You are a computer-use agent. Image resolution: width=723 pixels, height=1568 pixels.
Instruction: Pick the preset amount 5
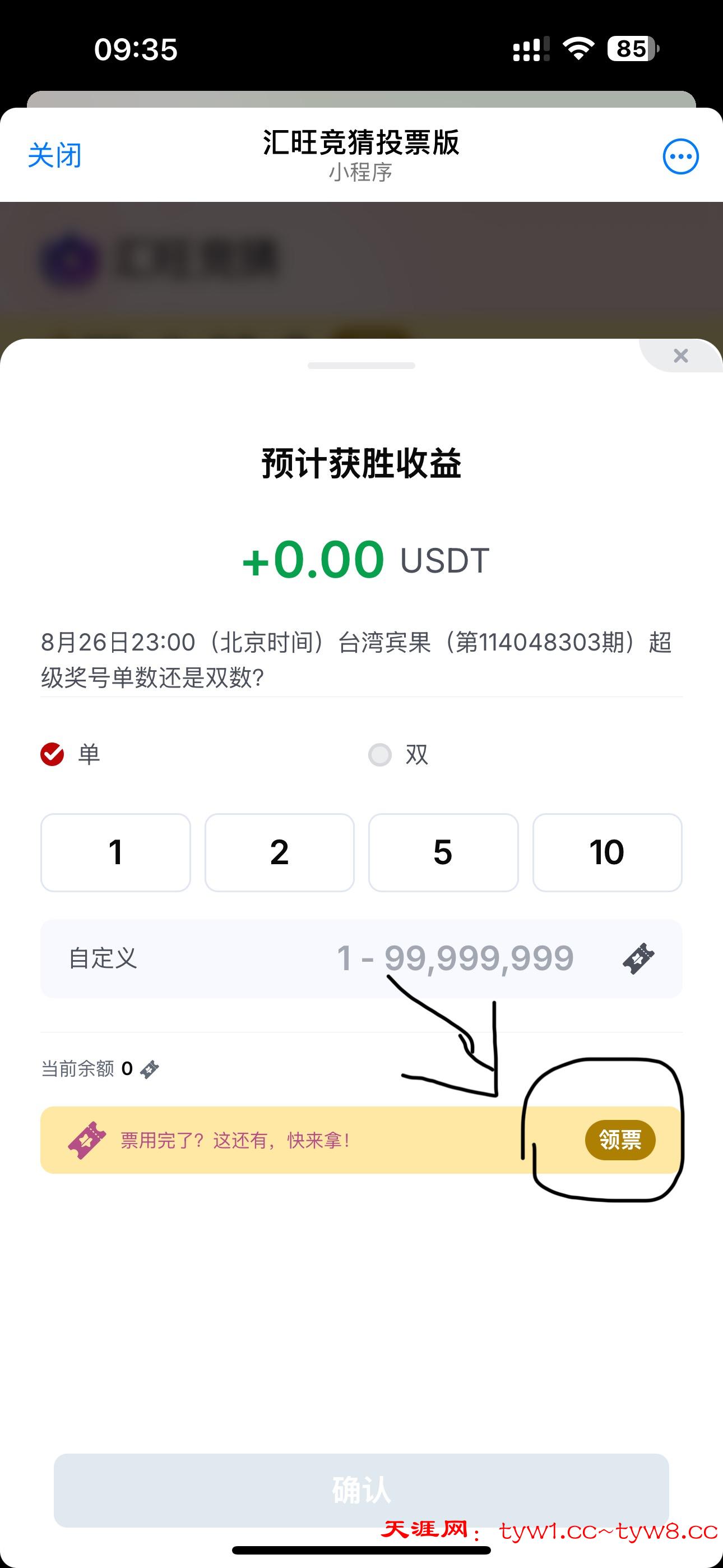[x=443, y=852]
